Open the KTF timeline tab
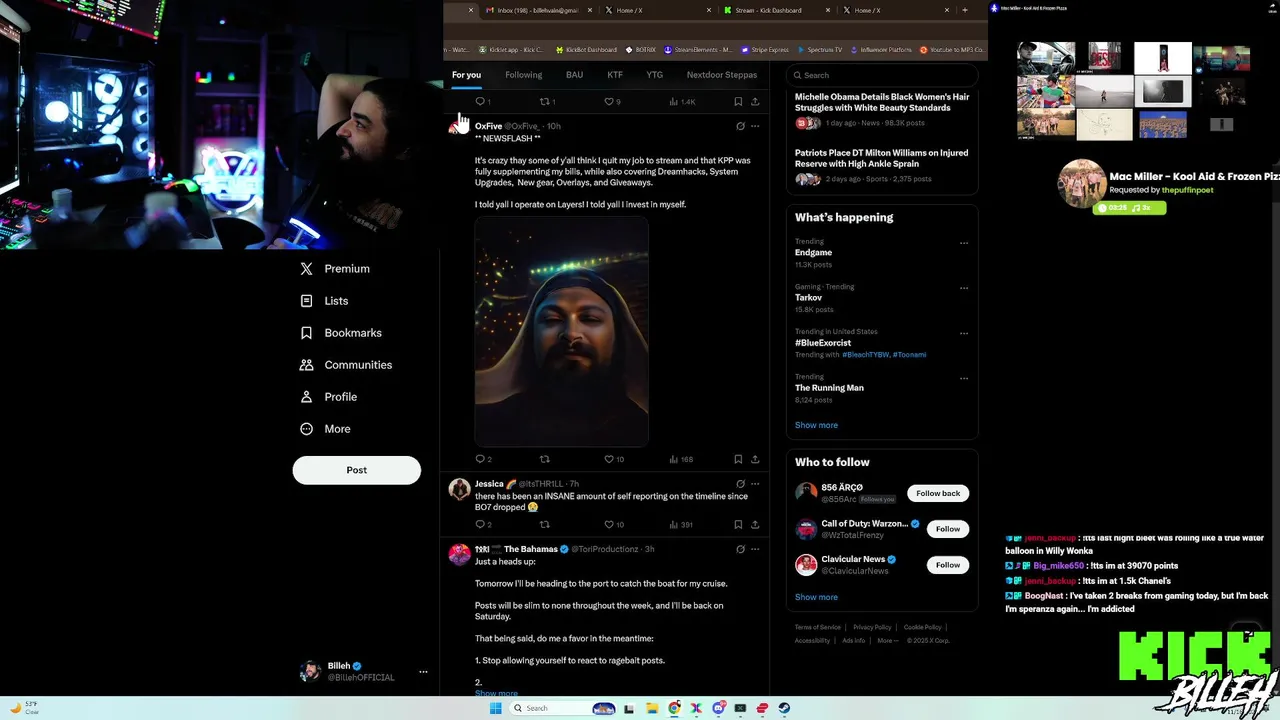Screen dimensions: 1280x720 pyautogui.click(x=615, y=75)
